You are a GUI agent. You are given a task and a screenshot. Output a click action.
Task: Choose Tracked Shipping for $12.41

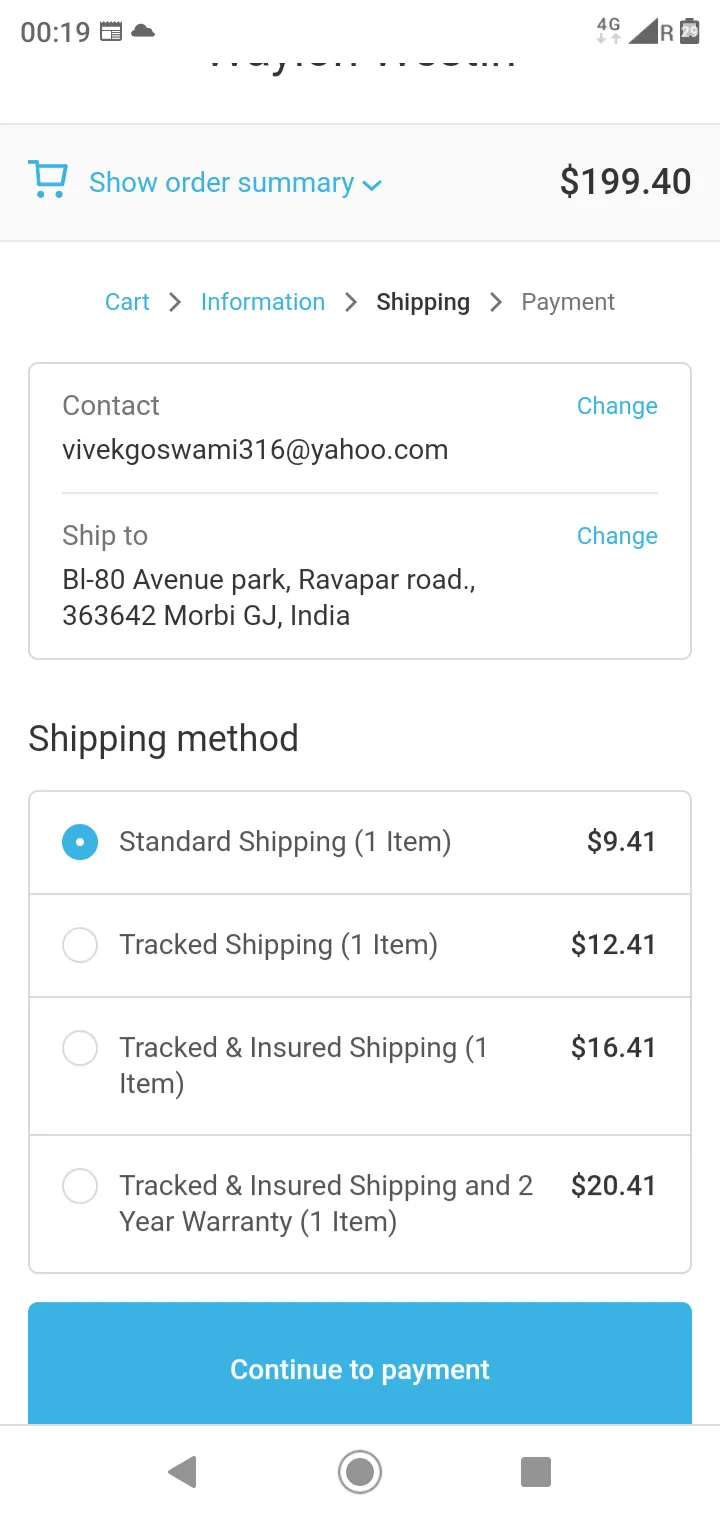360,945
